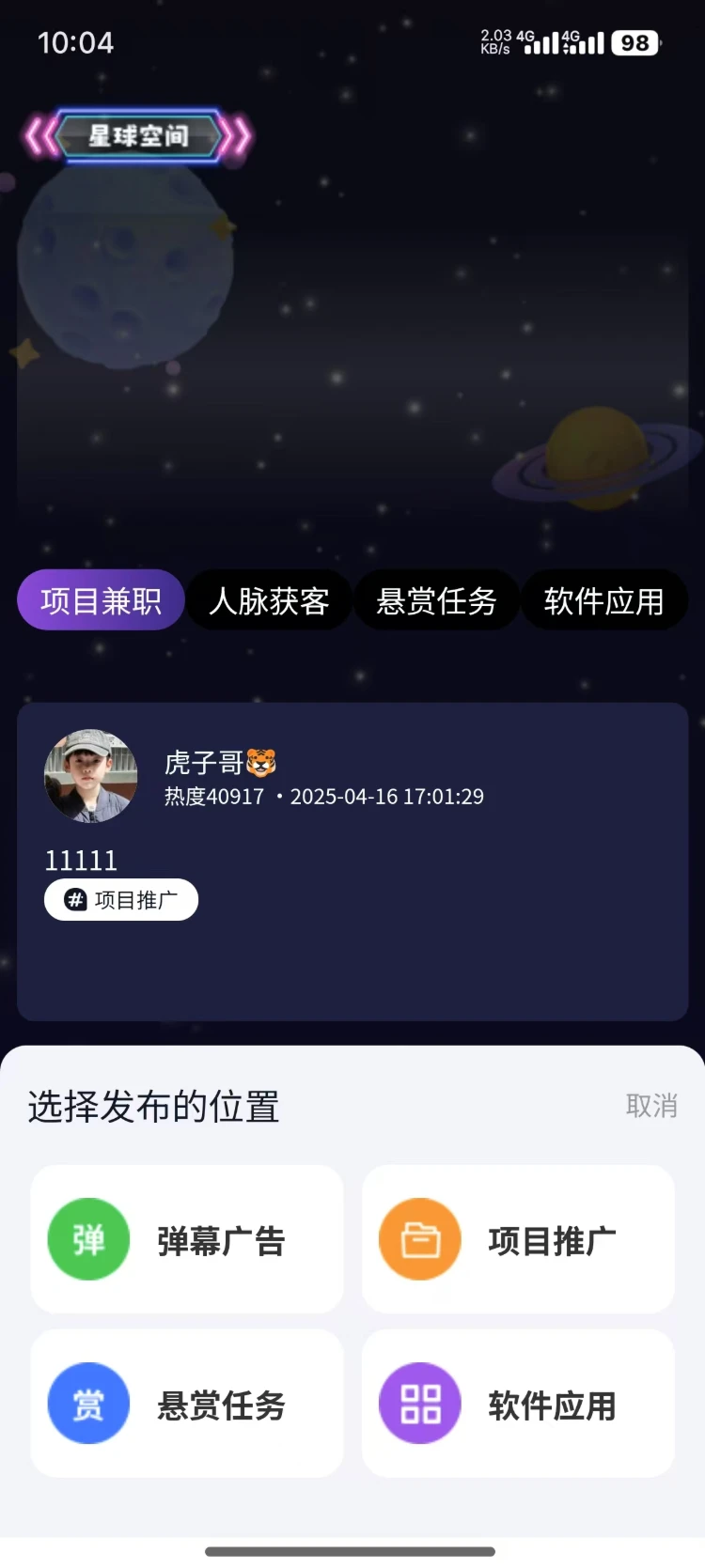Select the 悬赏任务 blue reward icon
The width and height of the screenshot is (705, 1568).
pyautogui.click(x=87, y=1403)
